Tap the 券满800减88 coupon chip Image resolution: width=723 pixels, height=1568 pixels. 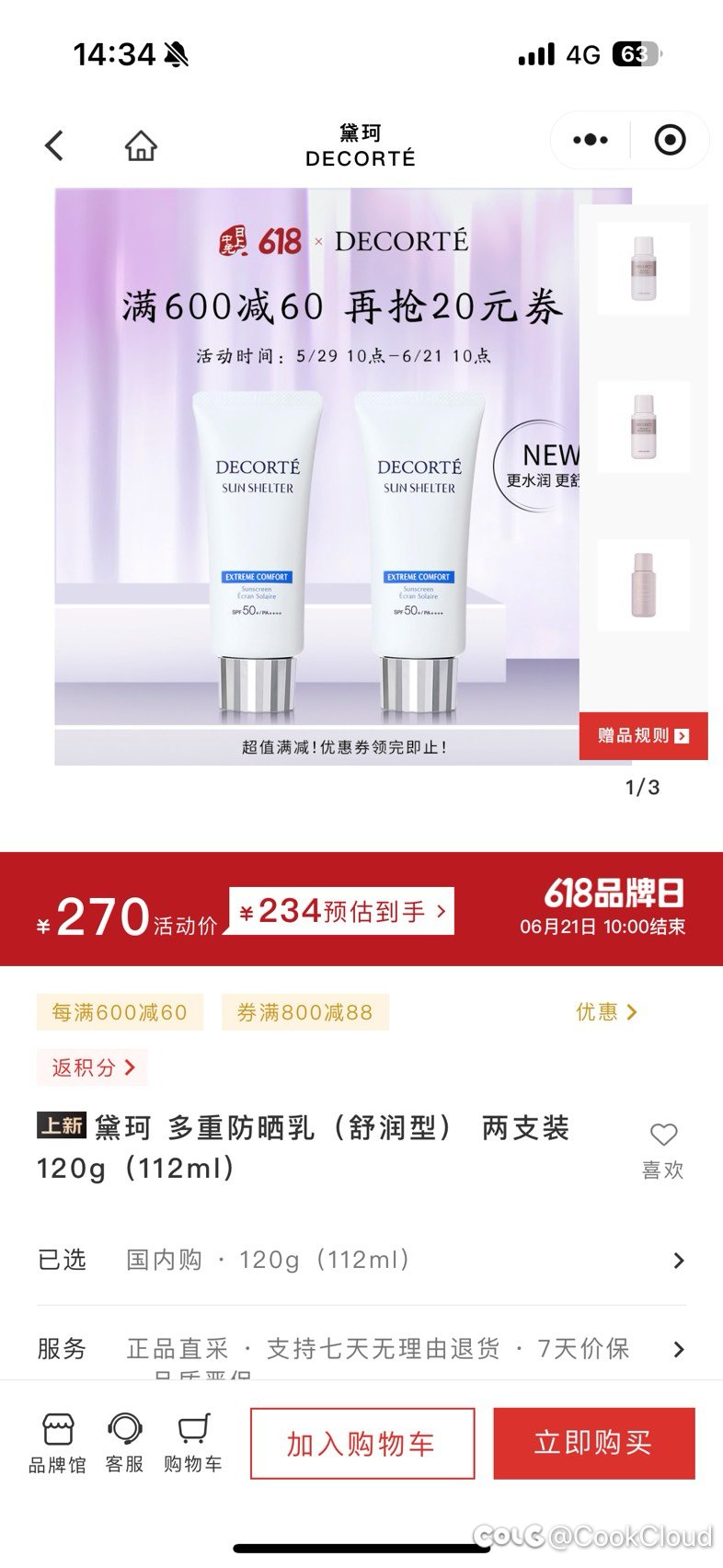pyautogui.click(x=305, y=1012)
